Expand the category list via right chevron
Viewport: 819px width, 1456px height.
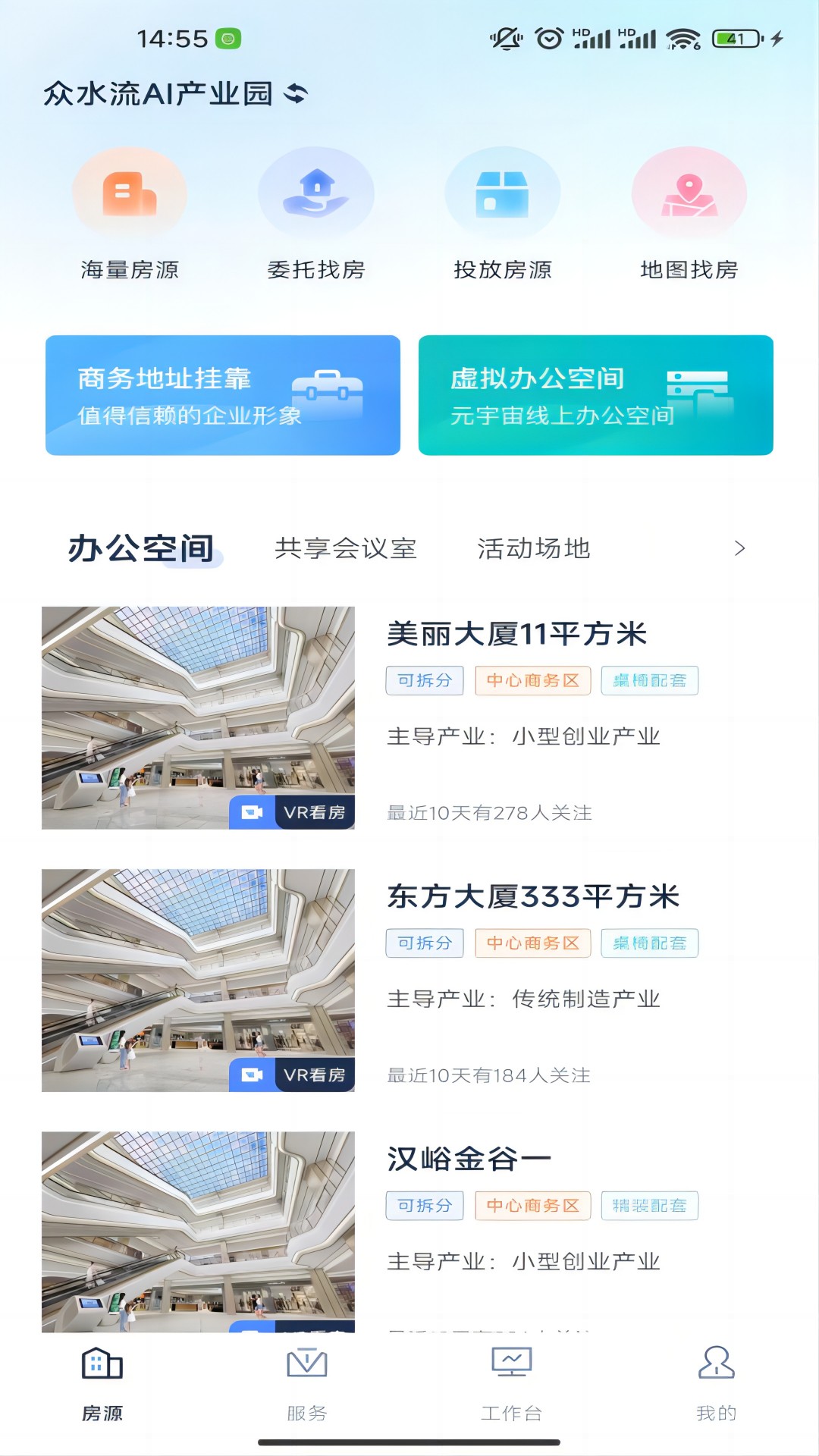click(741, 549)
